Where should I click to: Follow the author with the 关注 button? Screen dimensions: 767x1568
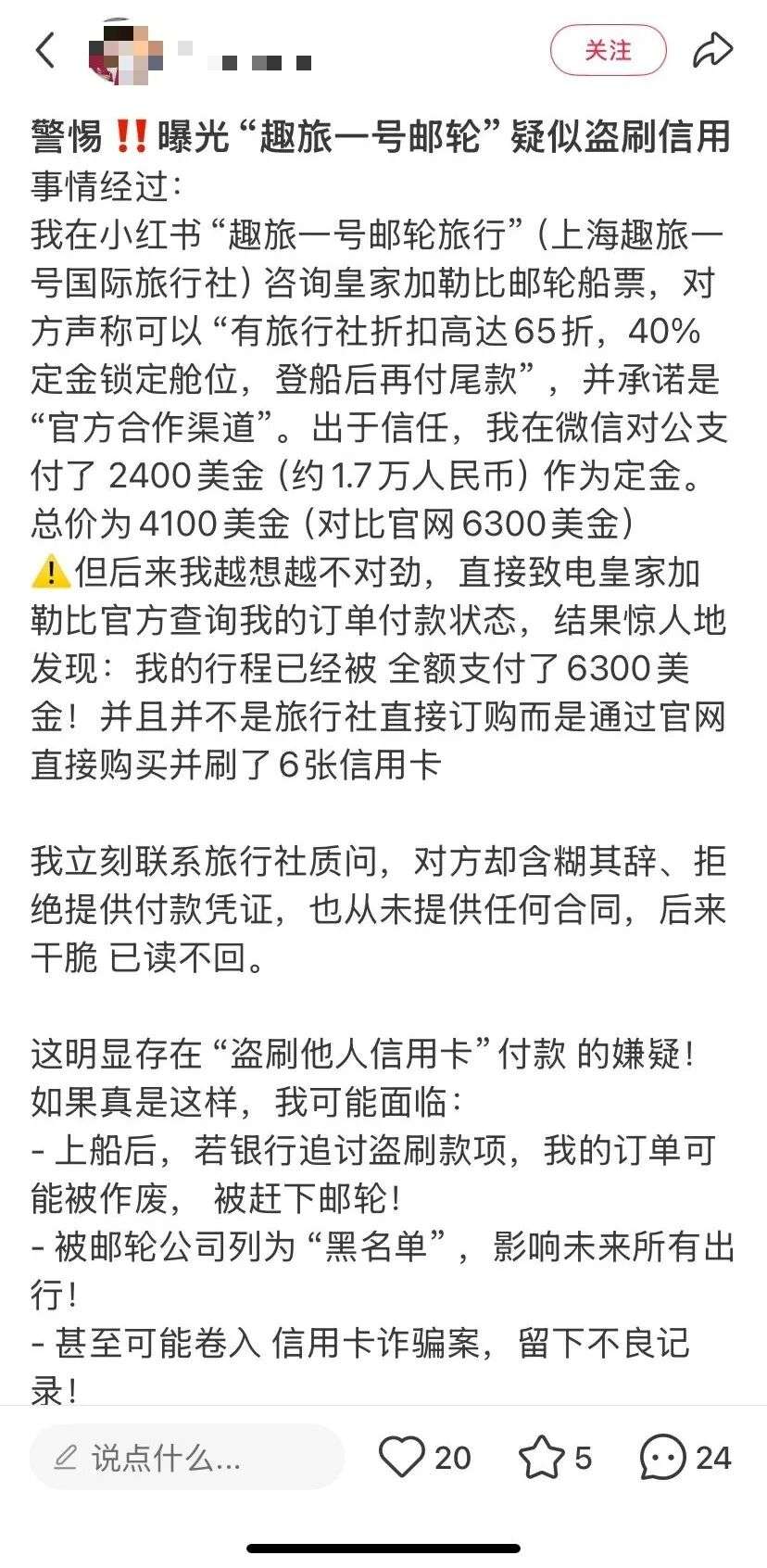(x=608, y=50)
